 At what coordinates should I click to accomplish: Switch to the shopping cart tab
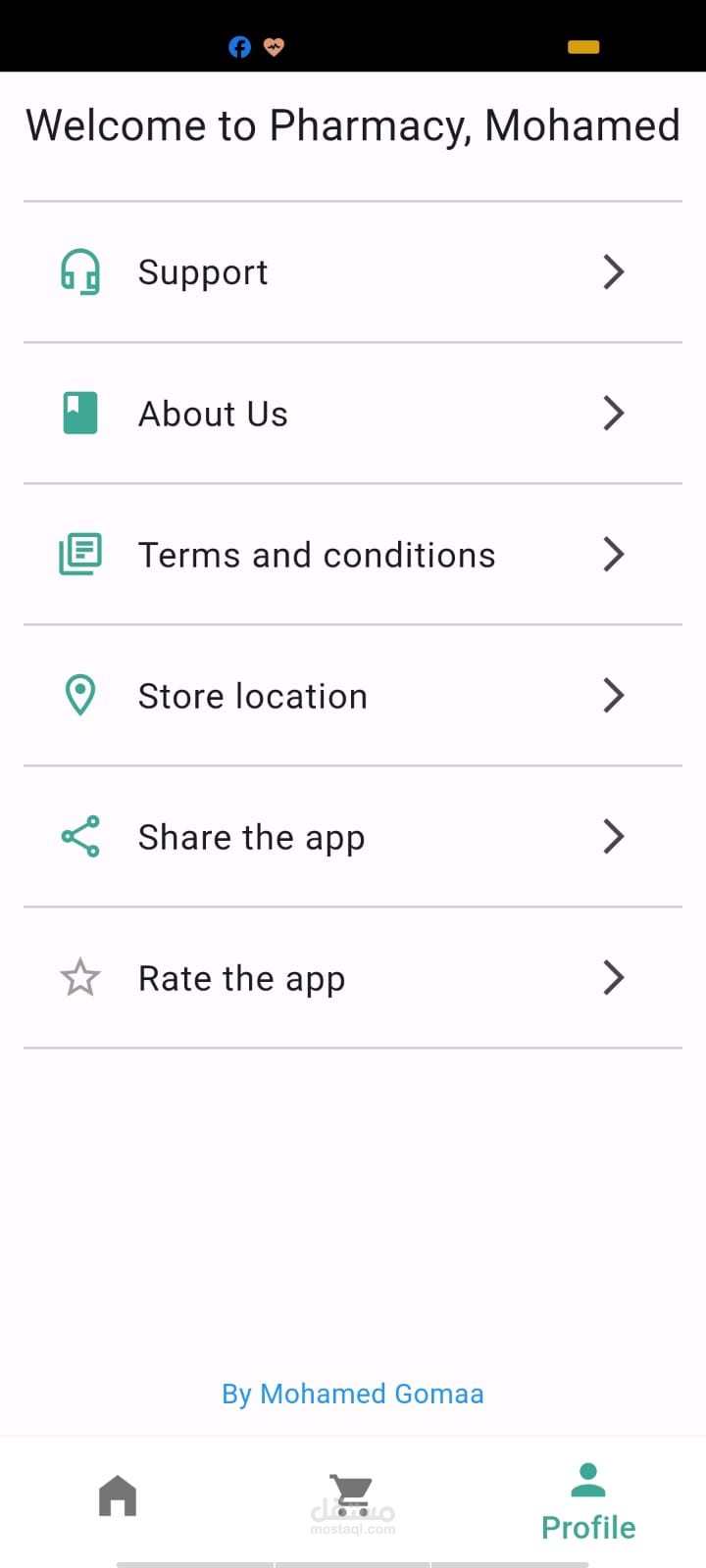(x=351, y=1496)
